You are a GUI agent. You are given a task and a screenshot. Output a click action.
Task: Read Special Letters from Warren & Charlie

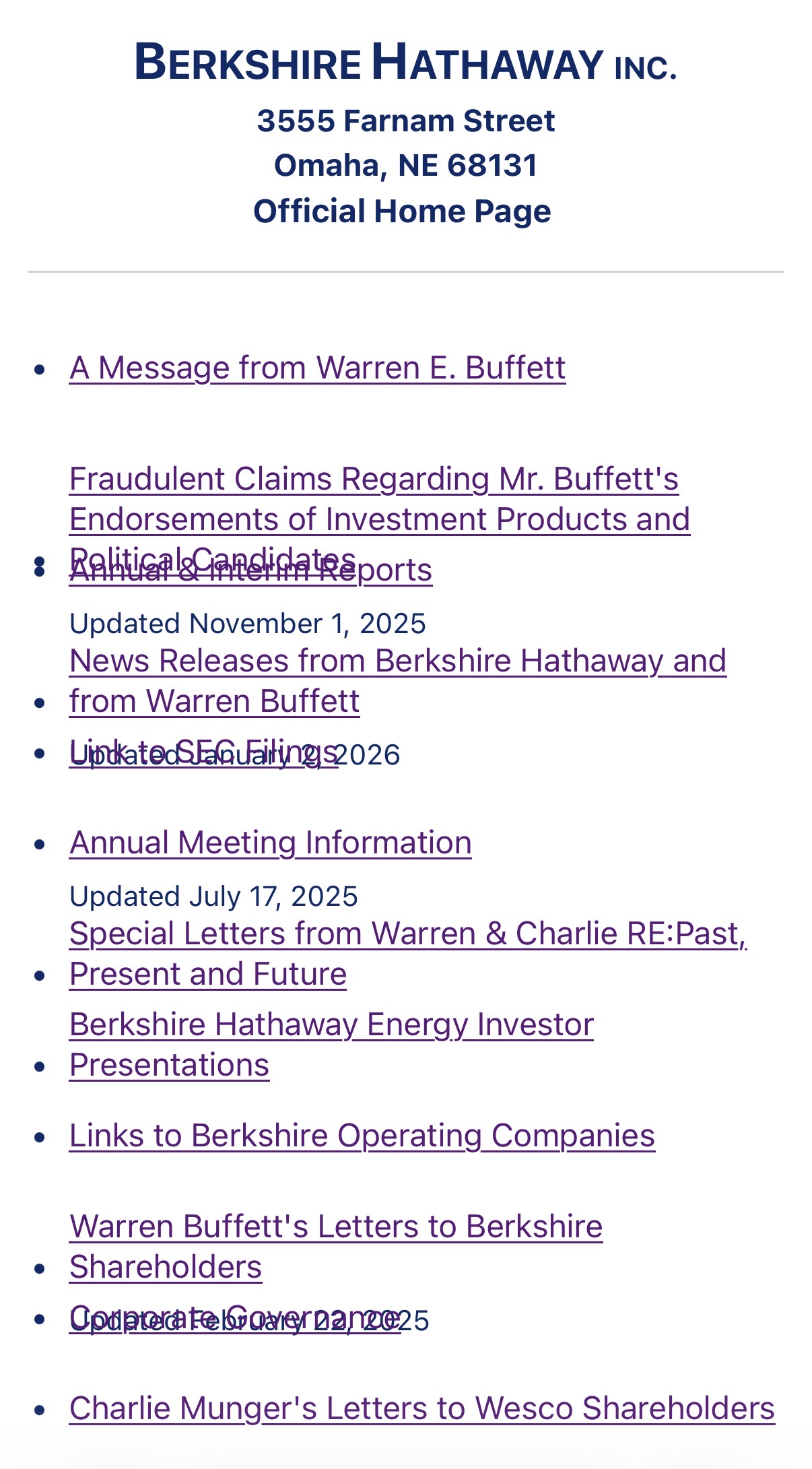tap(407, 934)
